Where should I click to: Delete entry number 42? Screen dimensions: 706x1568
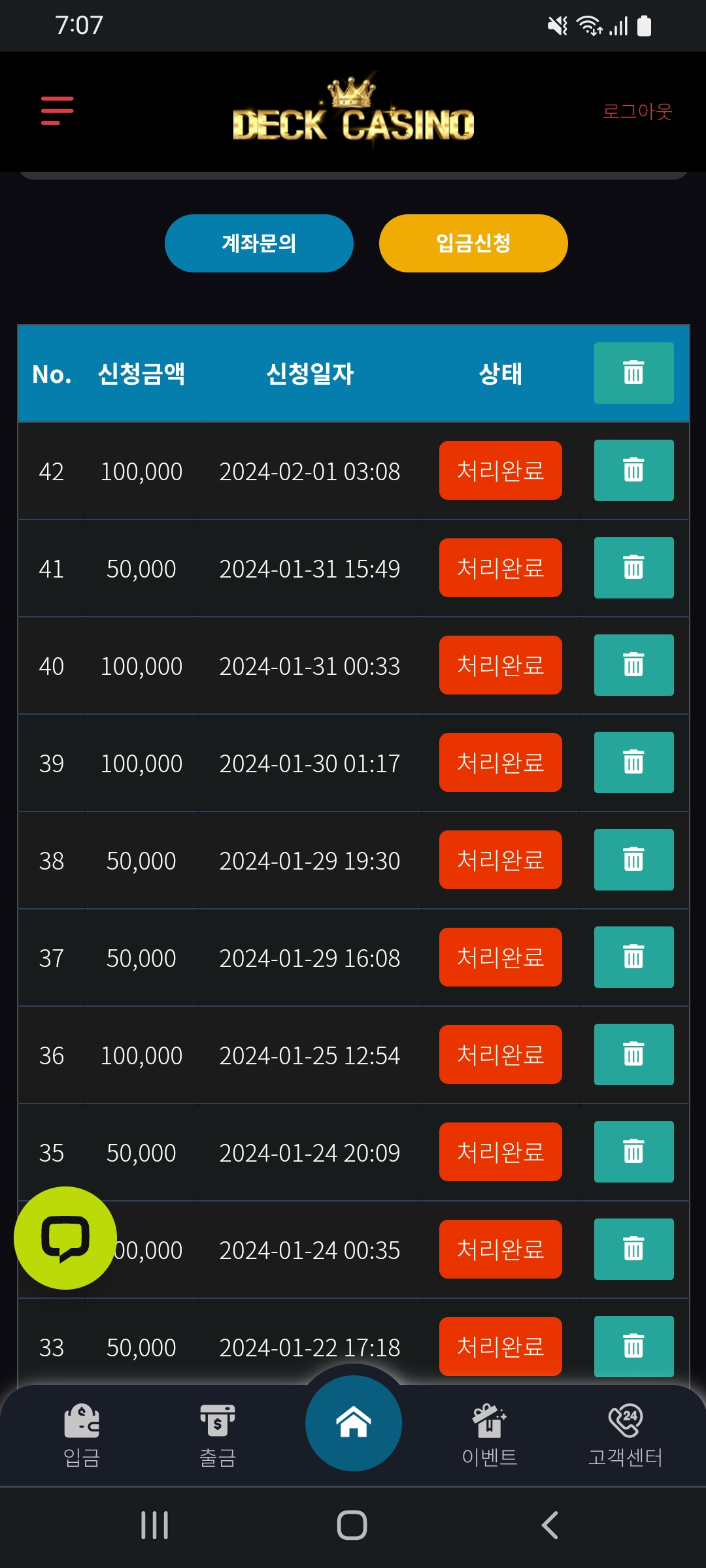click(633, 470)
